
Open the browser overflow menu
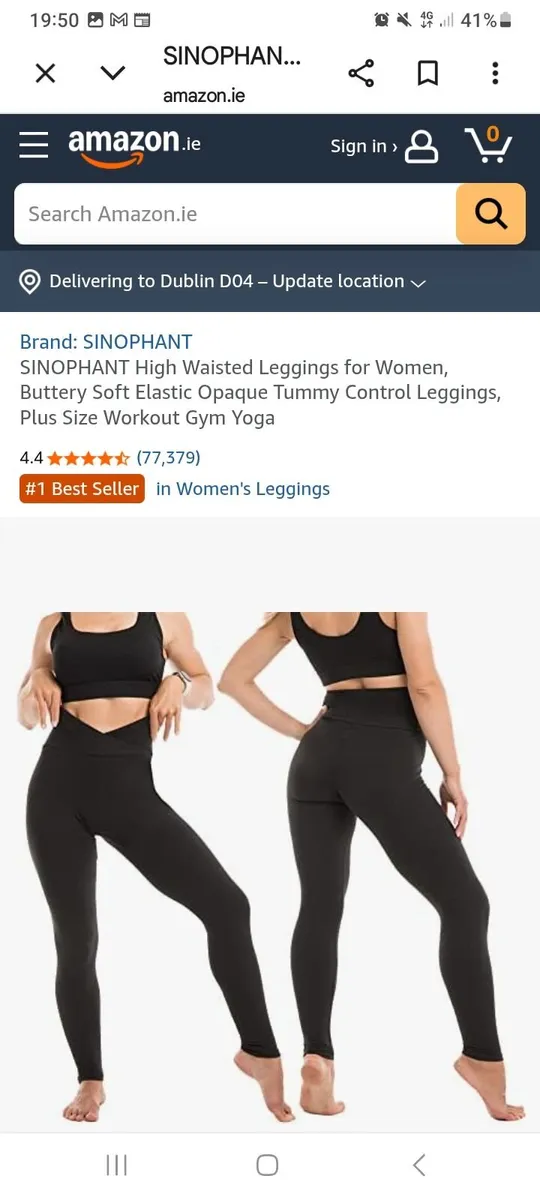pyautogui.click(x=495, y=73)
